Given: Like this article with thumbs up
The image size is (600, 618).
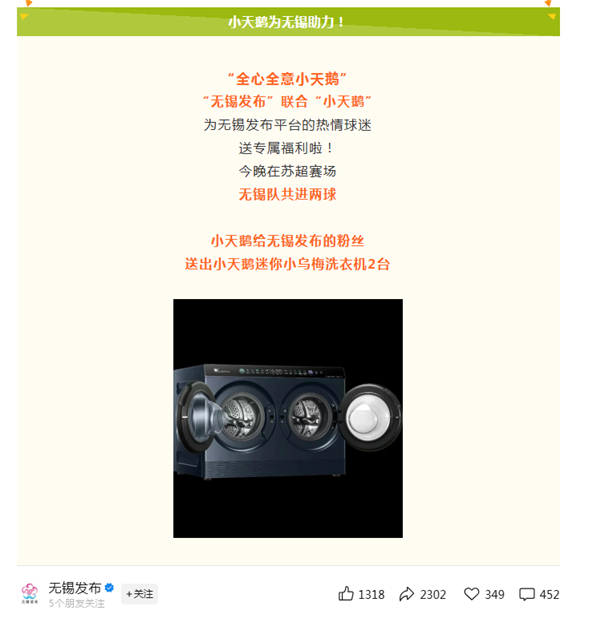Looking at the screenshot, I should (346, 594).
